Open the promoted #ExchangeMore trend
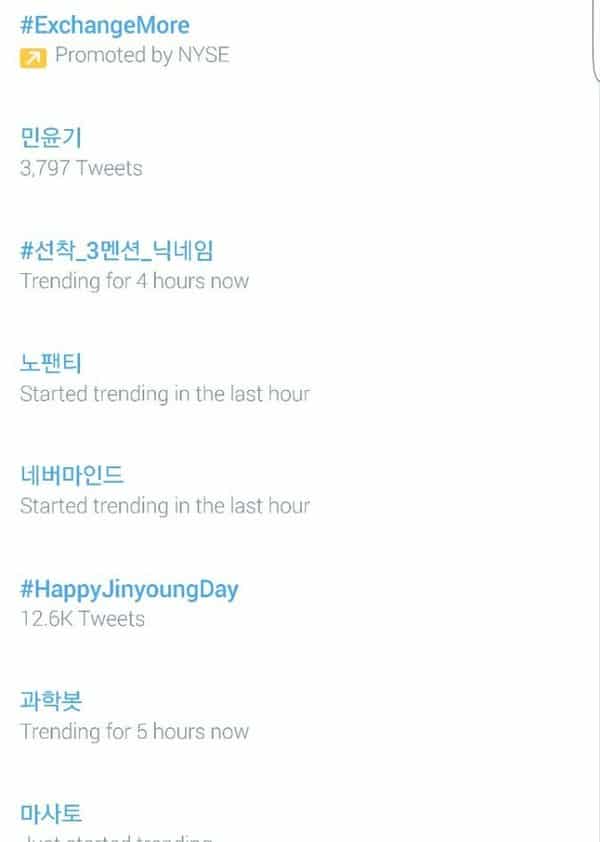 coord(105,25)
